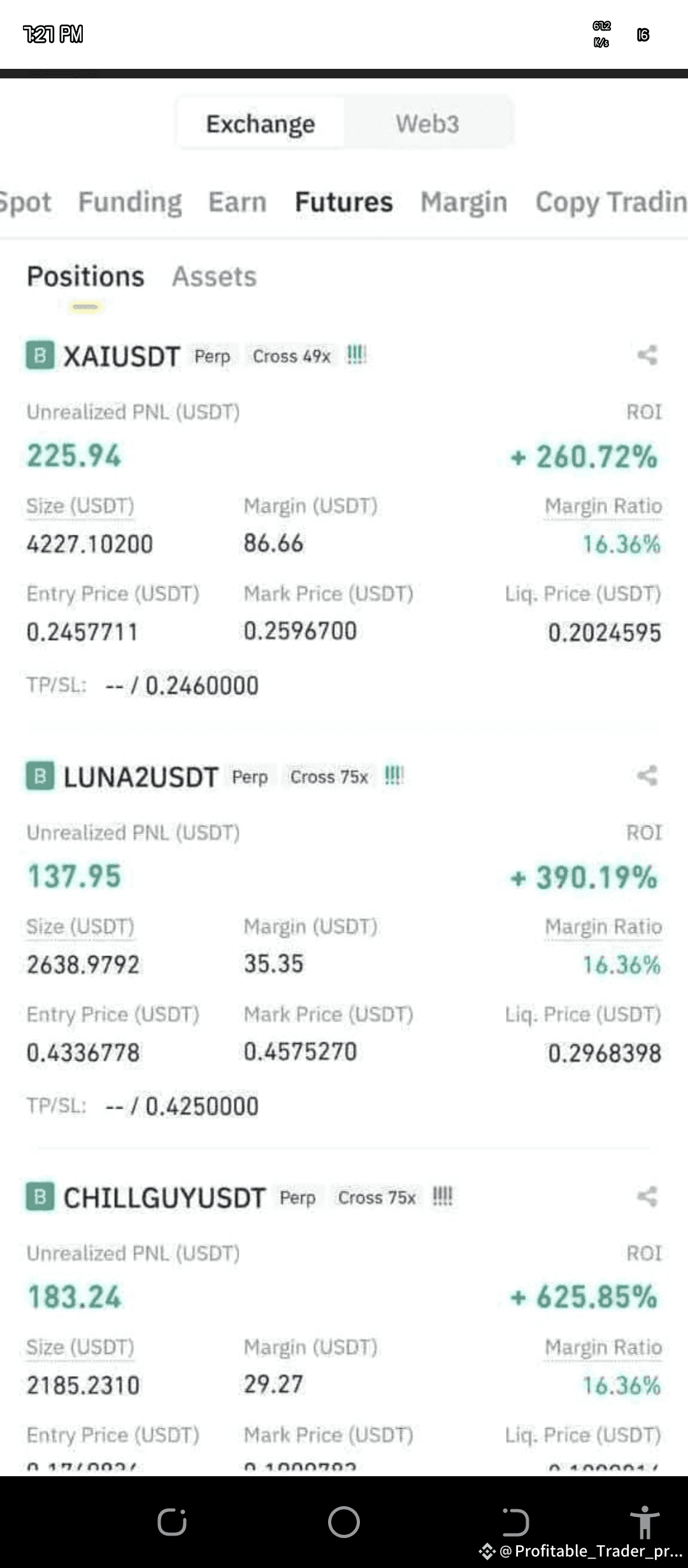Share the LUNA2USDT position

click(647, 776)
